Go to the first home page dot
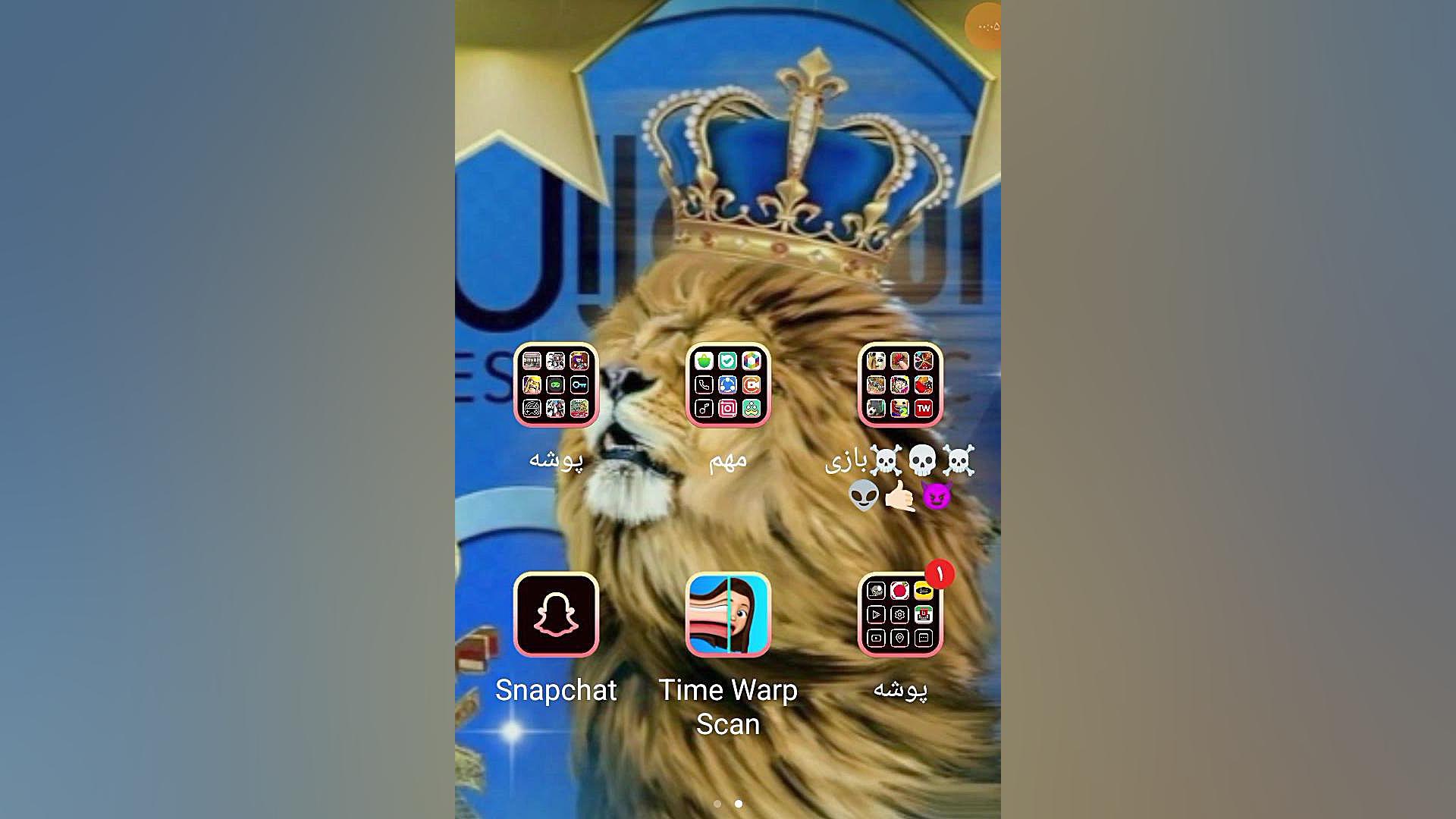This screenshot has height=819, width=1456. 717,804
